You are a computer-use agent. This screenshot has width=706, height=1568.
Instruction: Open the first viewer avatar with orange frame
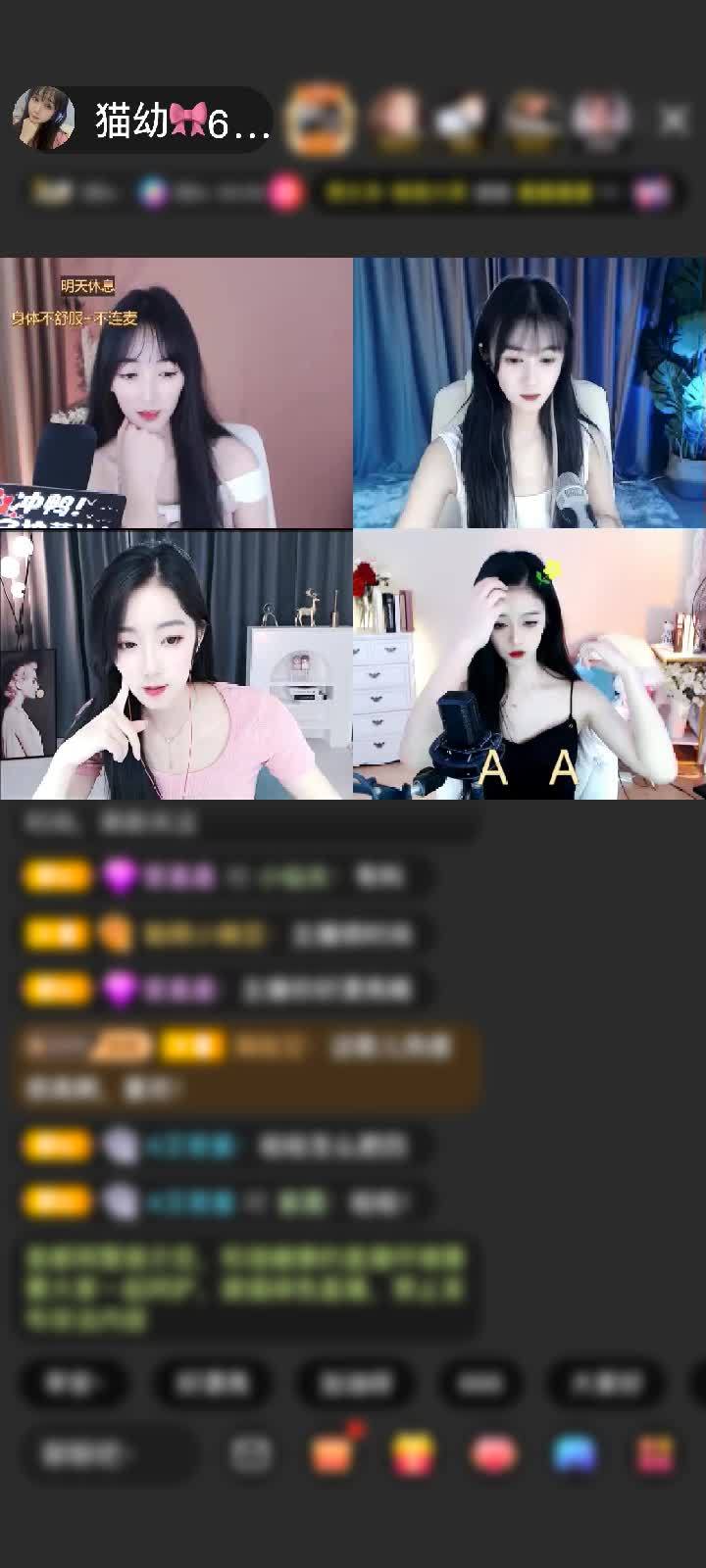320,121
